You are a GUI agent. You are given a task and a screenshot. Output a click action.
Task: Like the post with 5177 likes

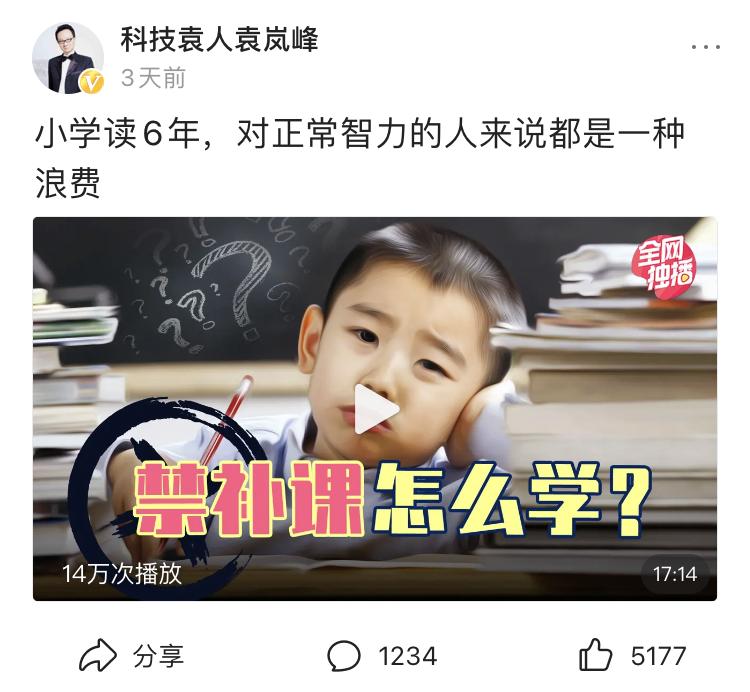click(x=633, y=656)
